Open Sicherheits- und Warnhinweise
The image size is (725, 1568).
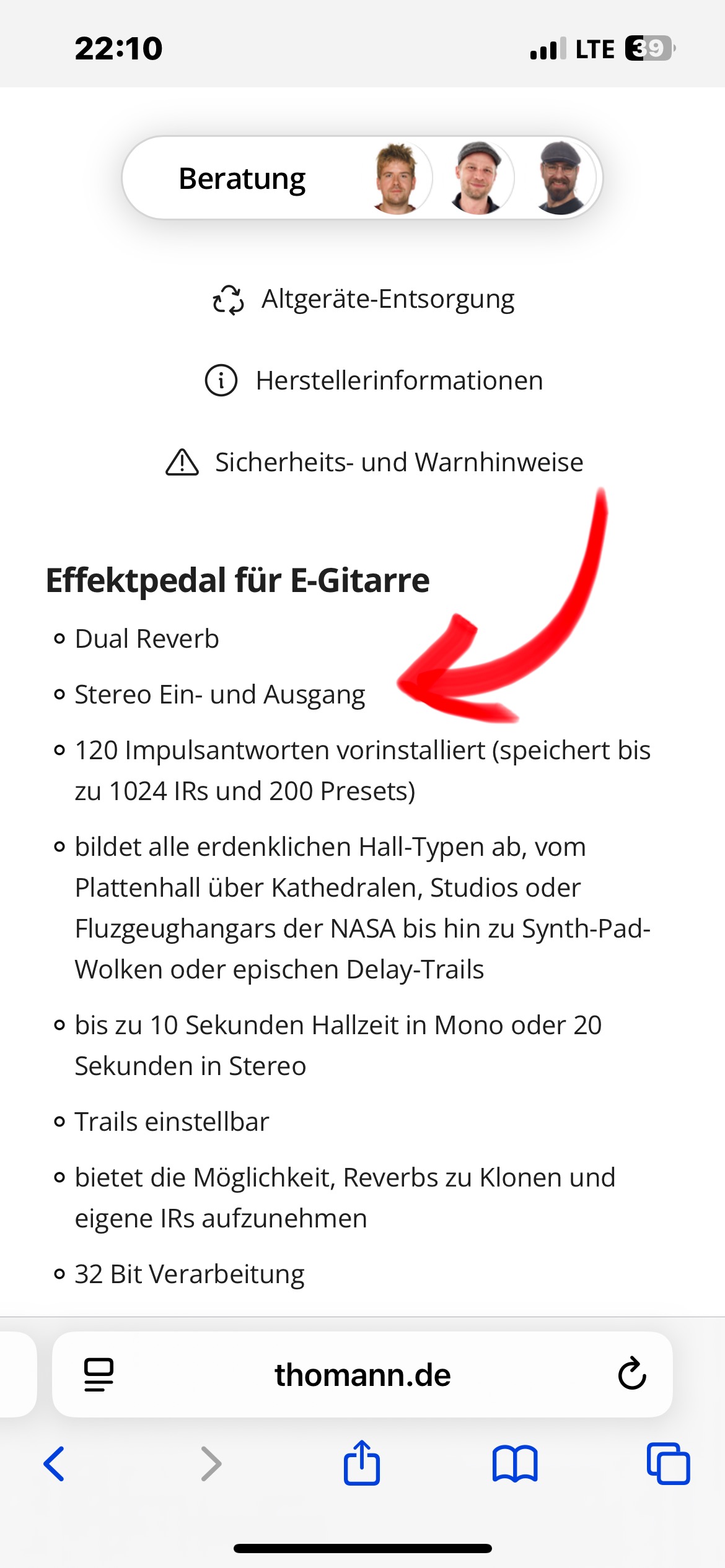coord(374,462)
